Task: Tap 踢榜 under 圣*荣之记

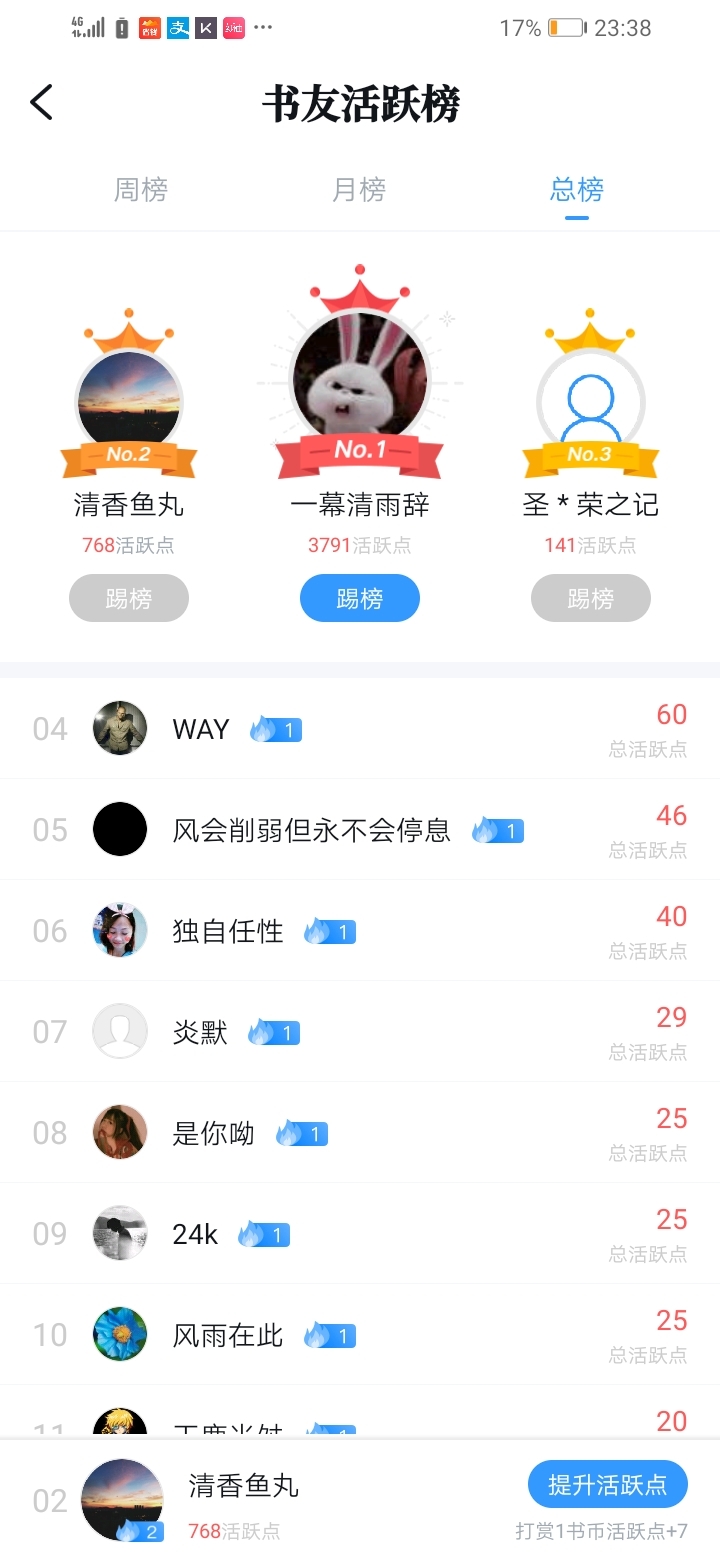Action: coord(591,598)
